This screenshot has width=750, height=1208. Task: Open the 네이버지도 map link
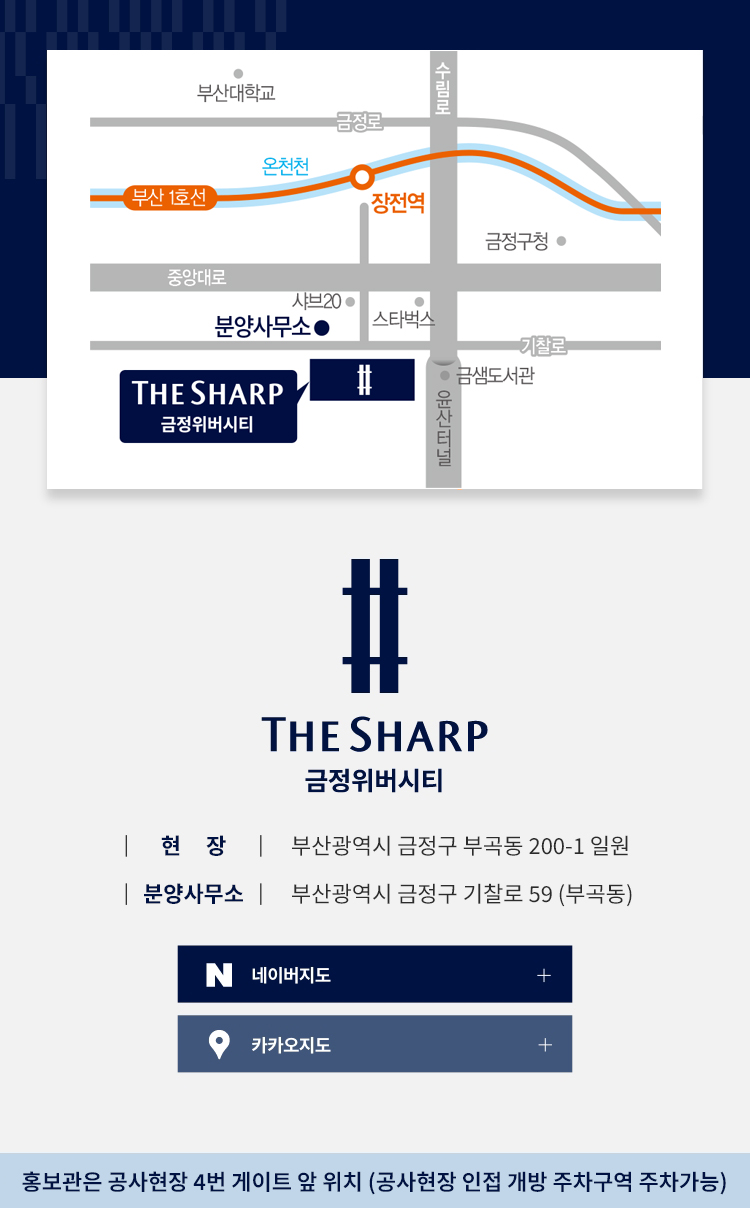pos(375,974)
